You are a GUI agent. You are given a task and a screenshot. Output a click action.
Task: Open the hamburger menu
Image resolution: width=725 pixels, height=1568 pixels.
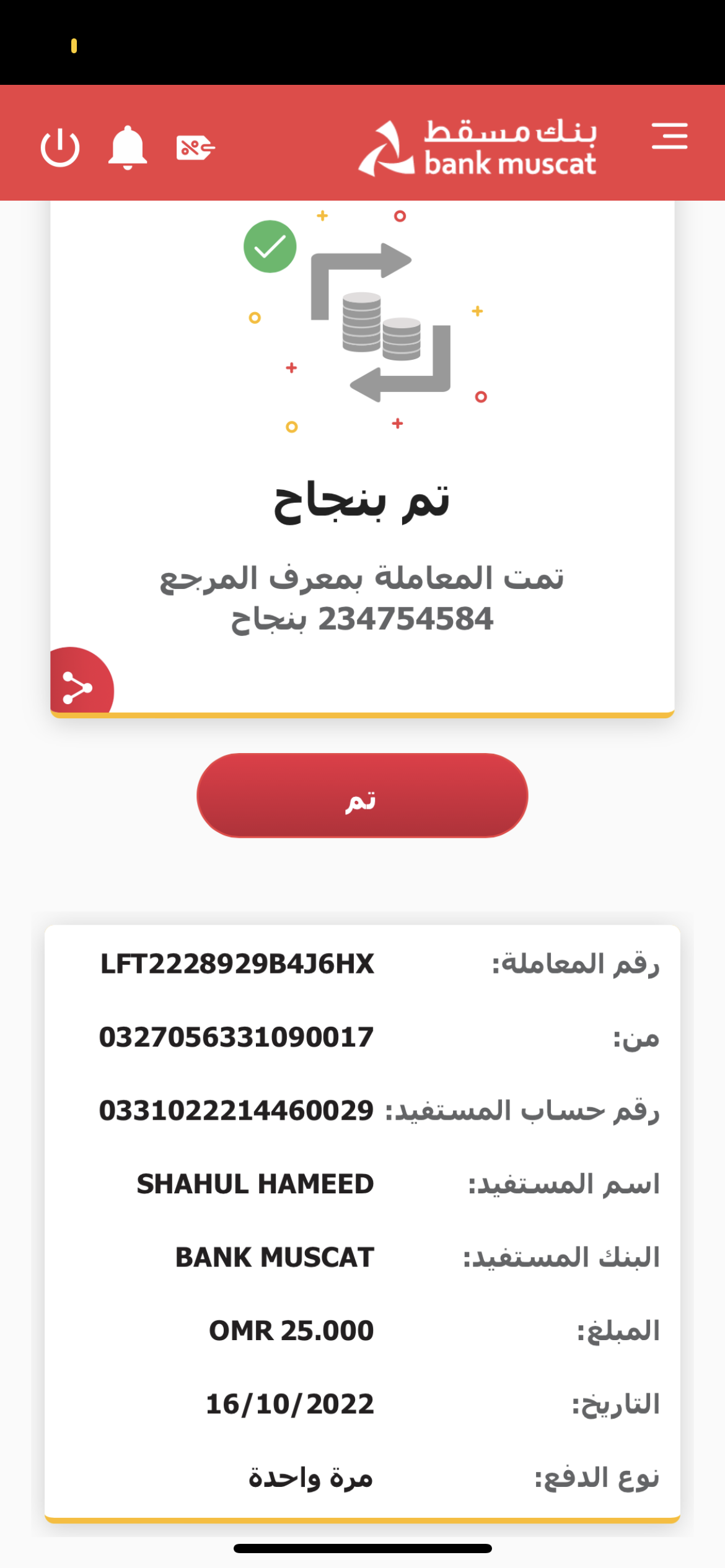(669, 136)
